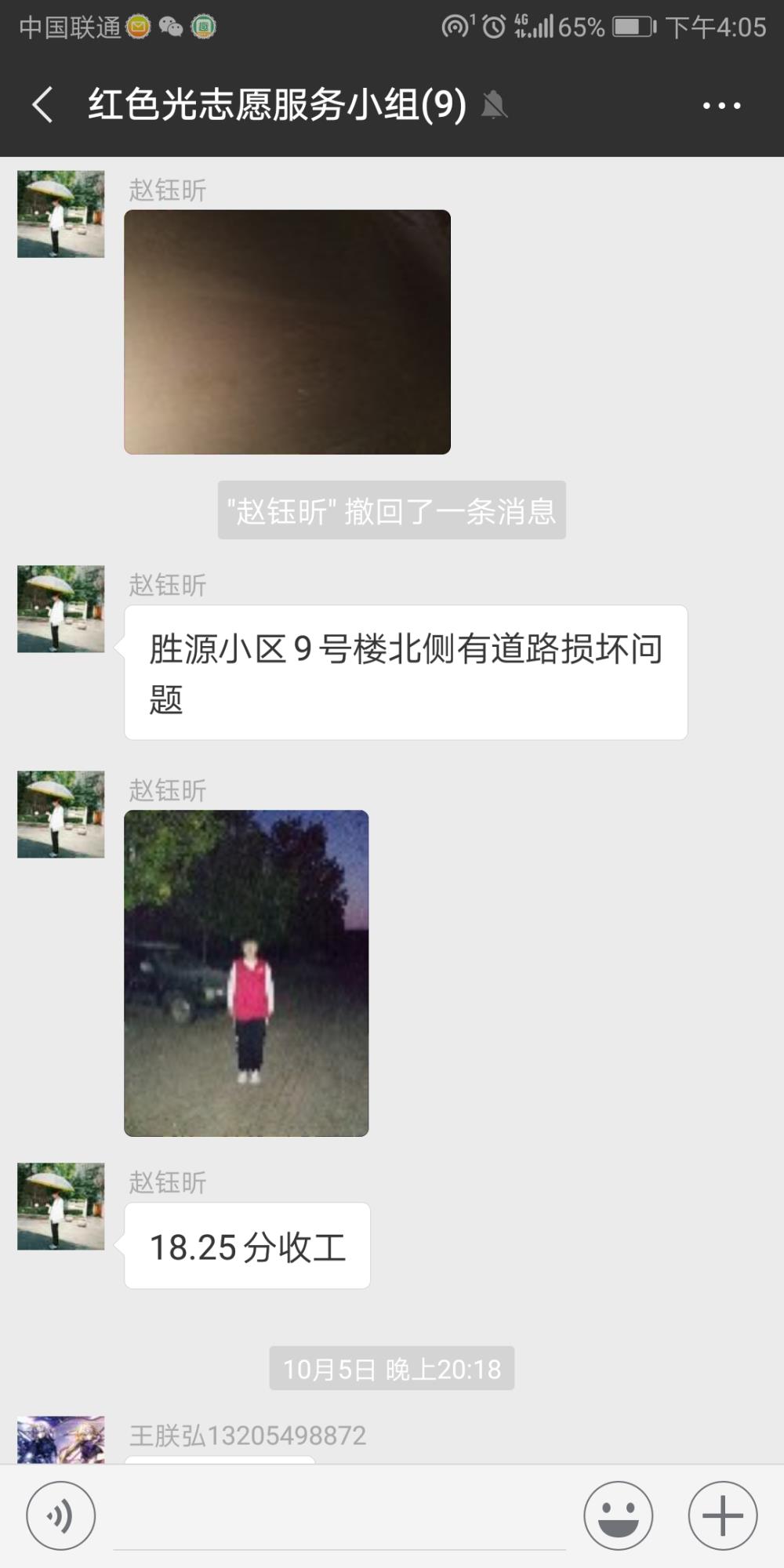The width and height of the screenshot is (784, 1568).
Task: Open the plus attachments menu
Action: pyautogui.click(x=722, y=1516)
